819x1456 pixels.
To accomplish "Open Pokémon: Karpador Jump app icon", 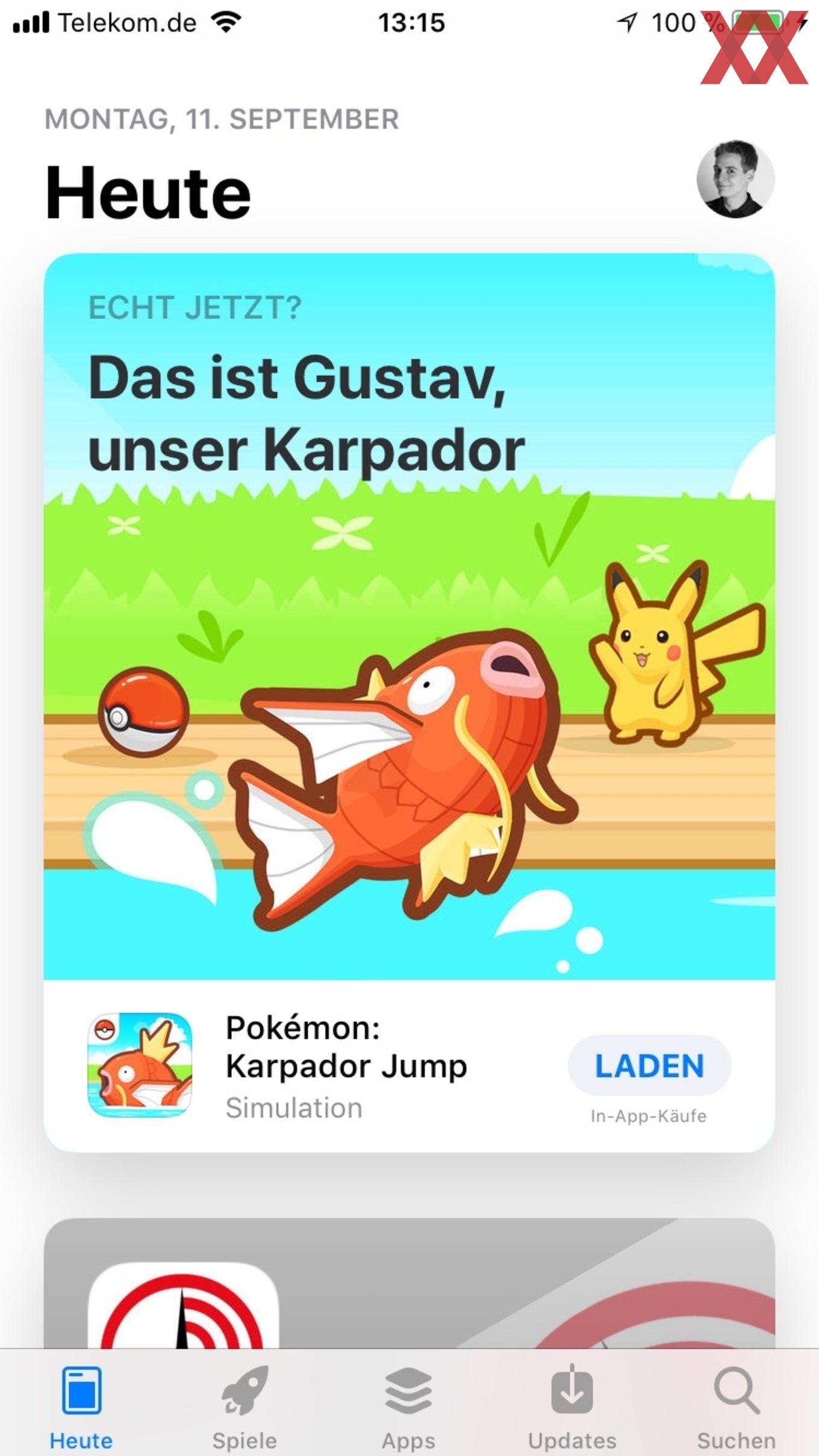I will [140, 1065].
